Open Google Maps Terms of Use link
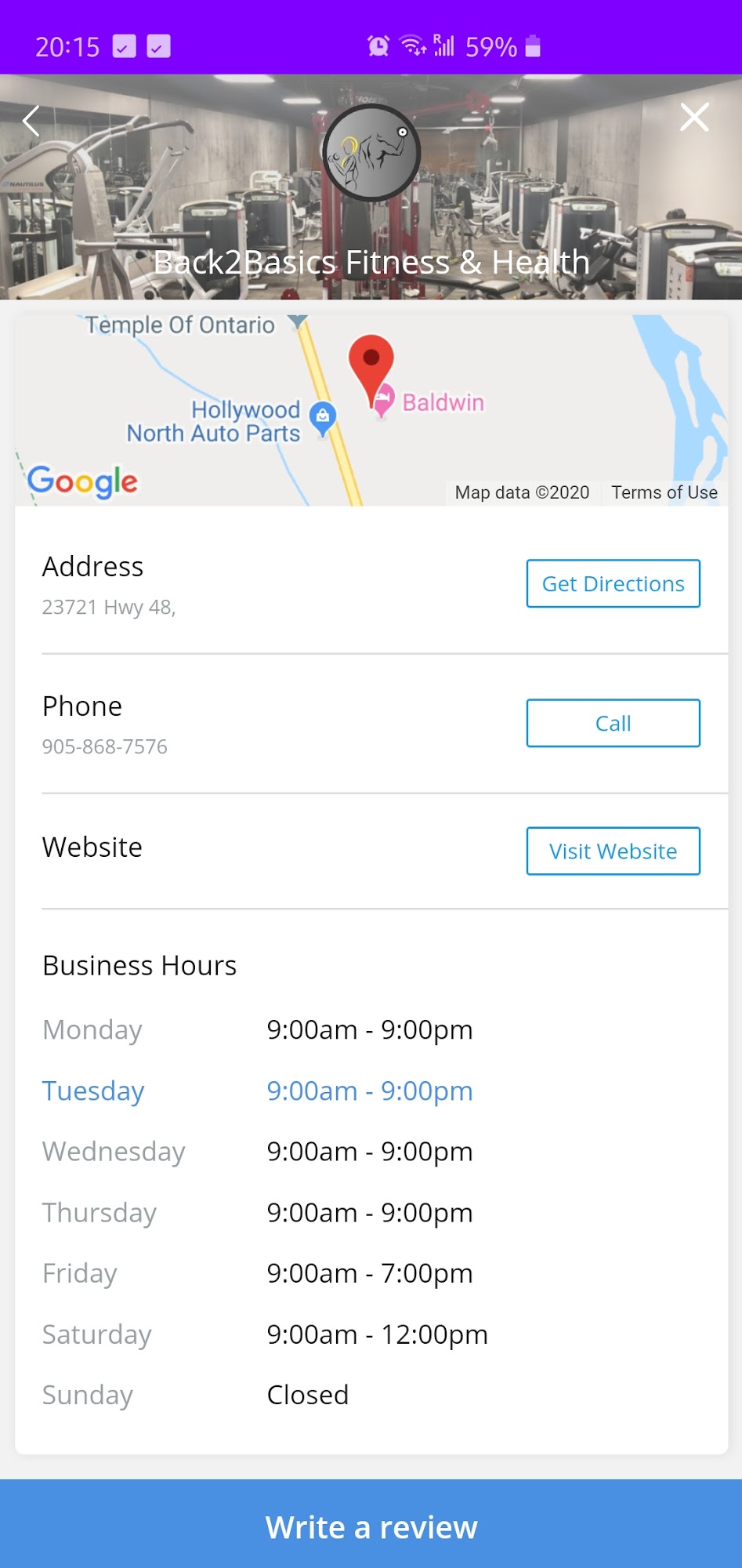Screen dimensions: 742x1568 coord(664,492)
